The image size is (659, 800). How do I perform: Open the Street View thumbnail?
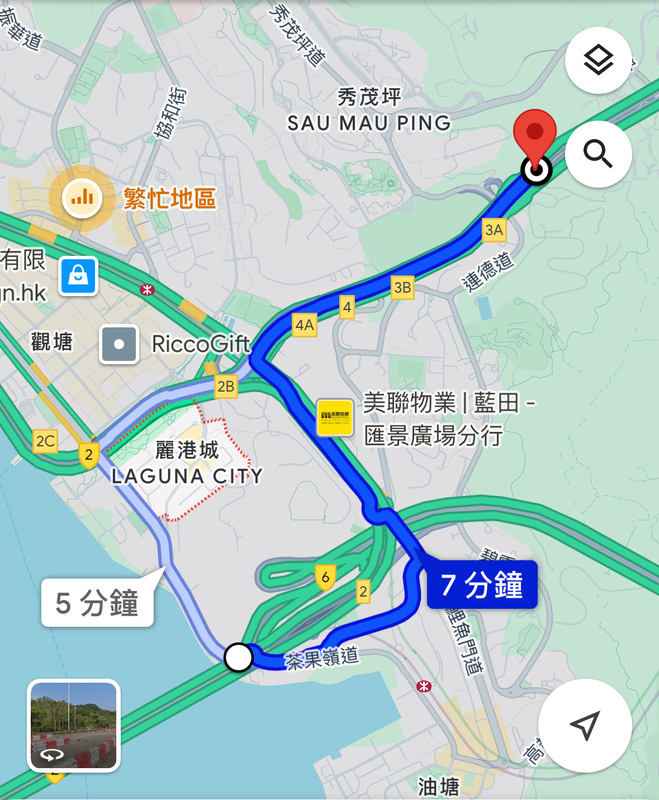click(74, 726)
